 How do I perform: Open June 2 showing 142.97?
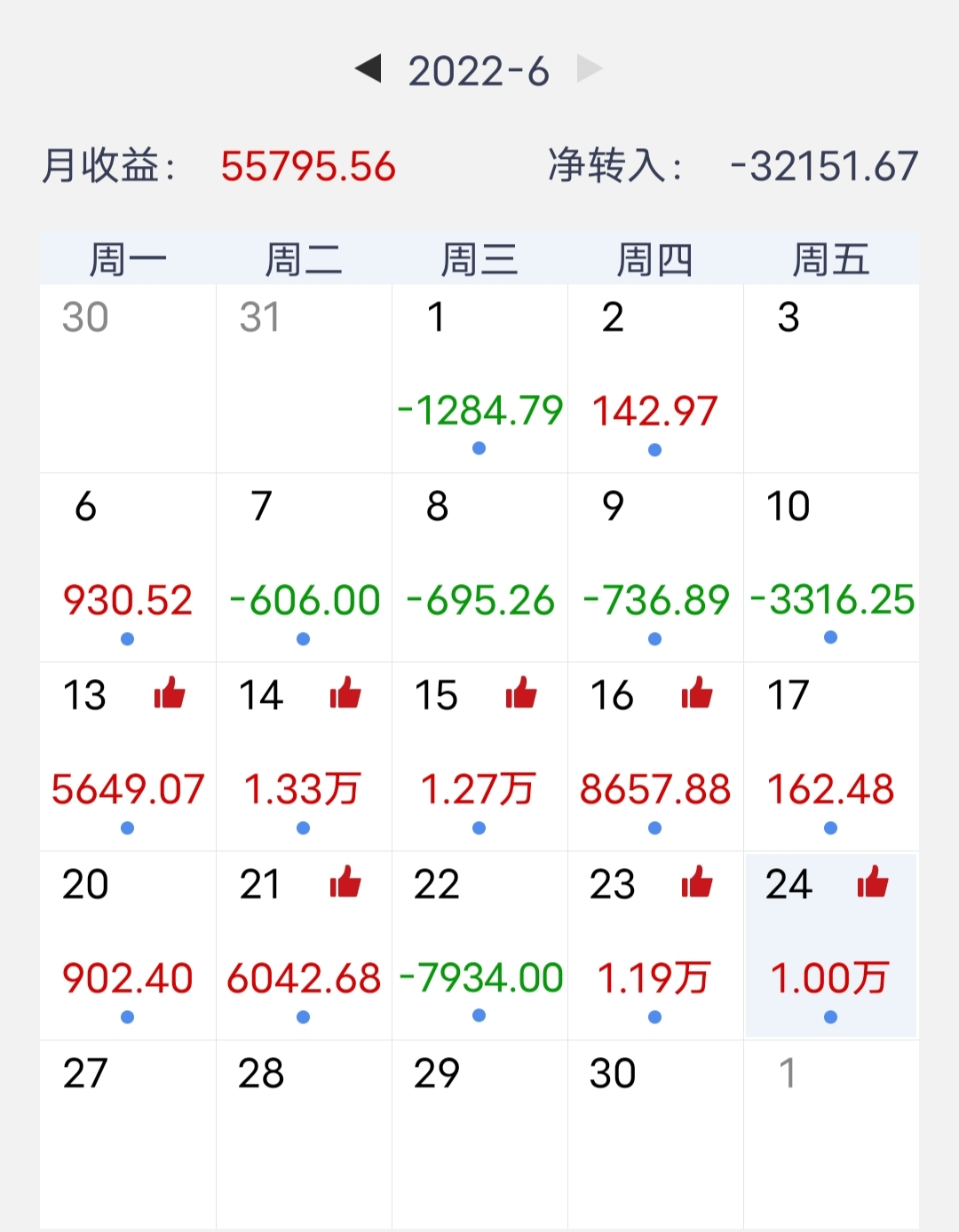click(655, 380)
